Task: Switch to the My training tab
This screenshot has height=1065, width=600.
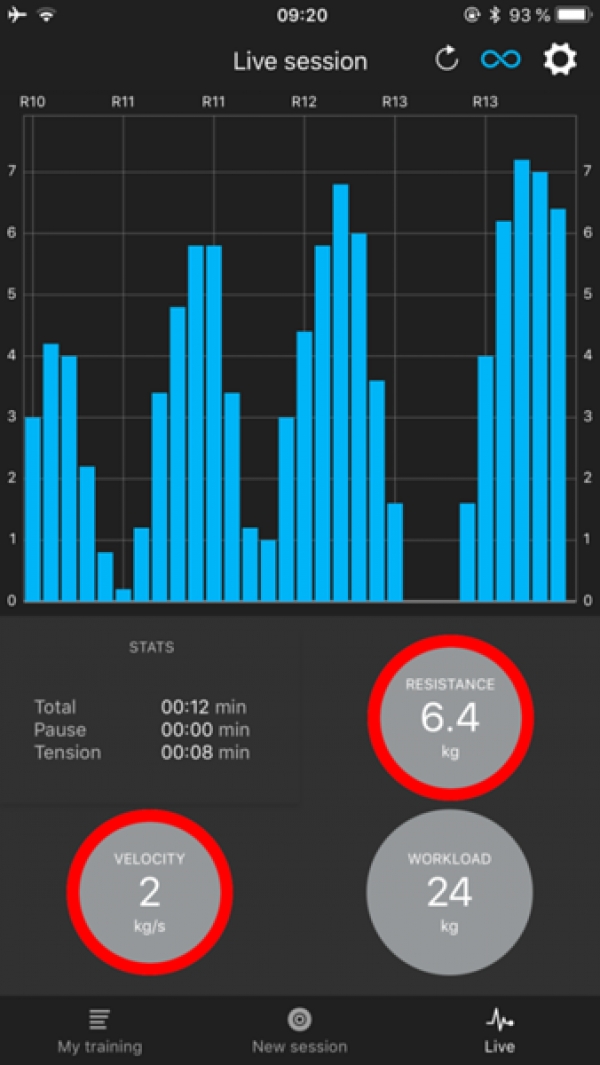Action: 100,1030
